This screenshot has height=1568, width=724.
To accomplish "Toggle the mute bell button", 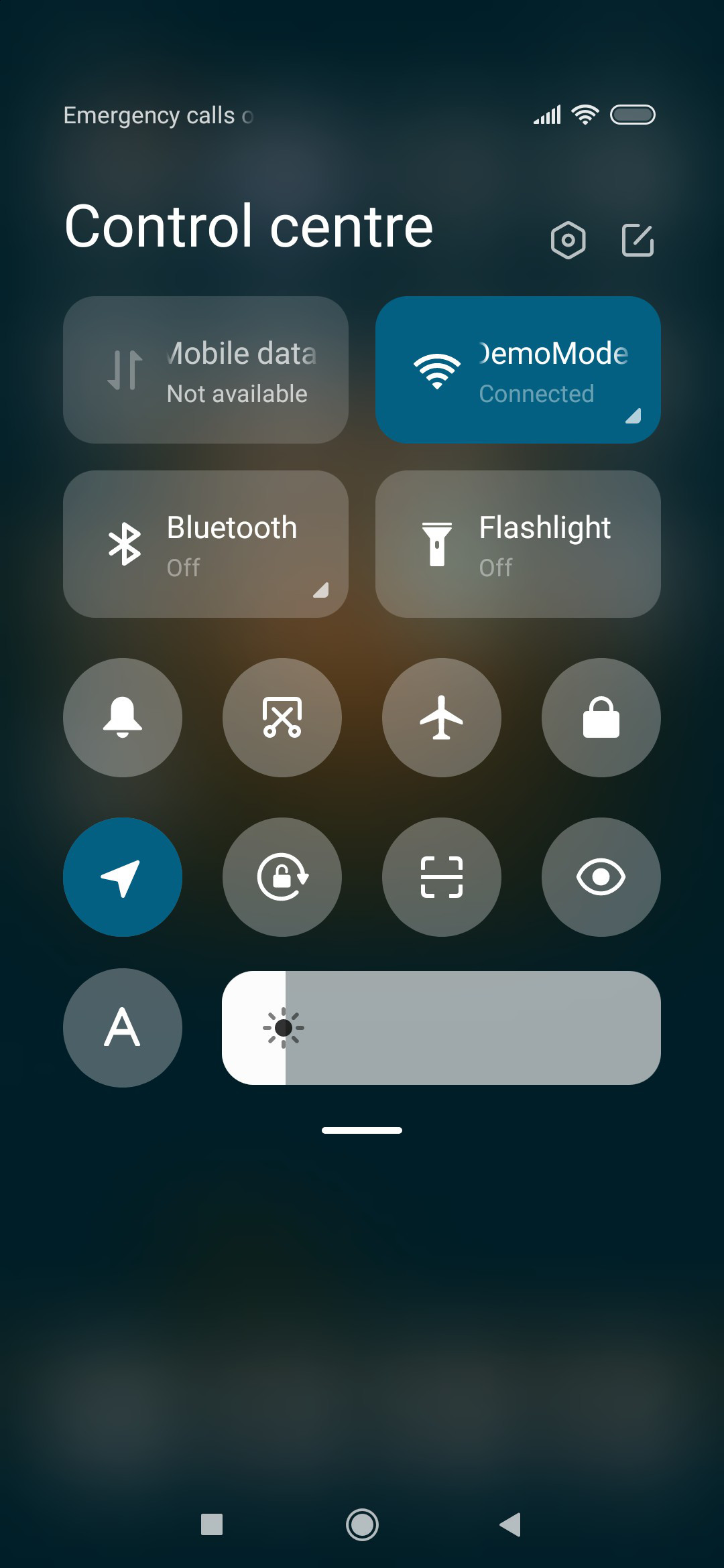I will [123, 718].
